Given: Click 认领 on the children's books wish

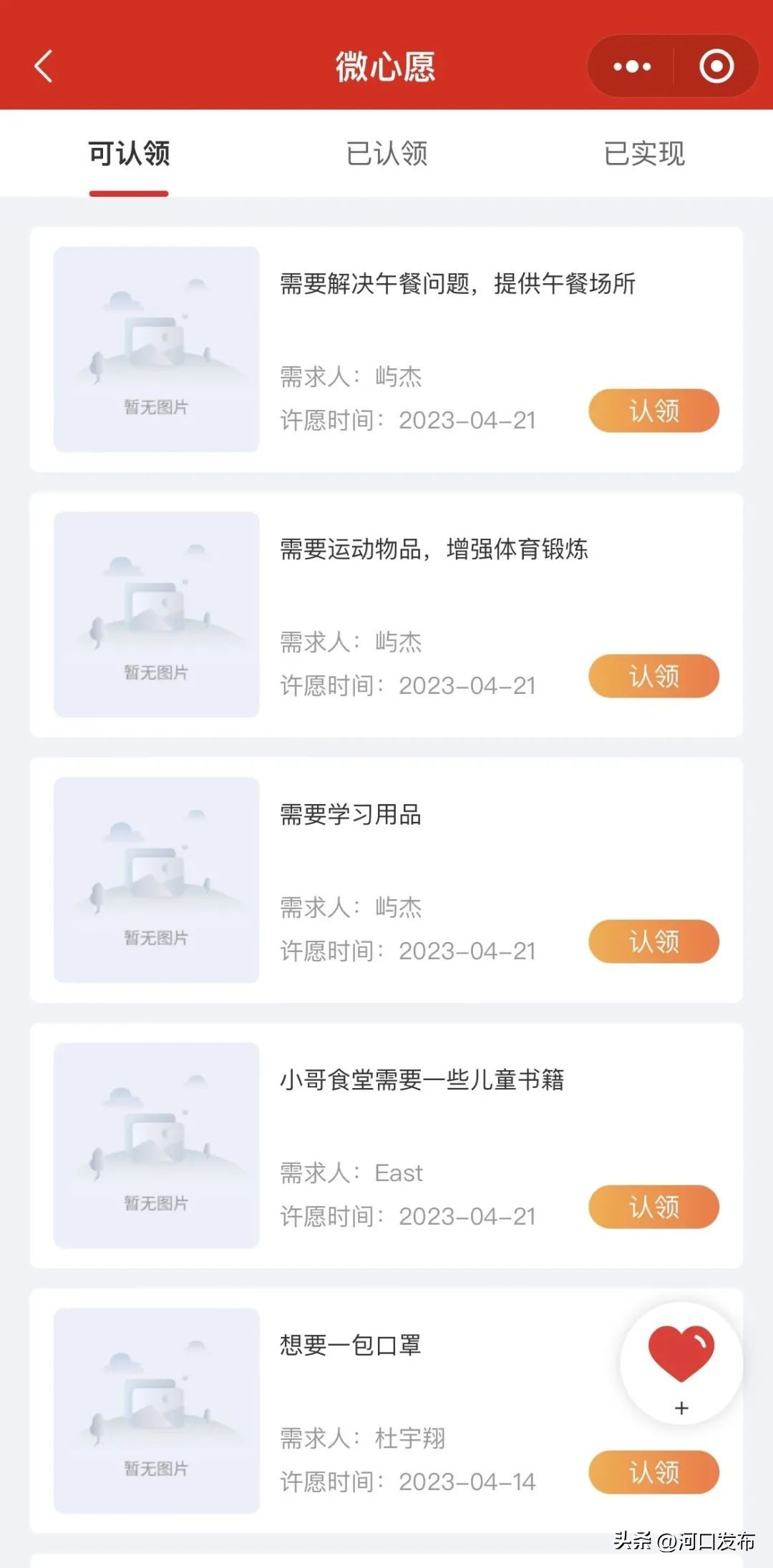Looking at the screenshot, I should (x=653, y=1207).
